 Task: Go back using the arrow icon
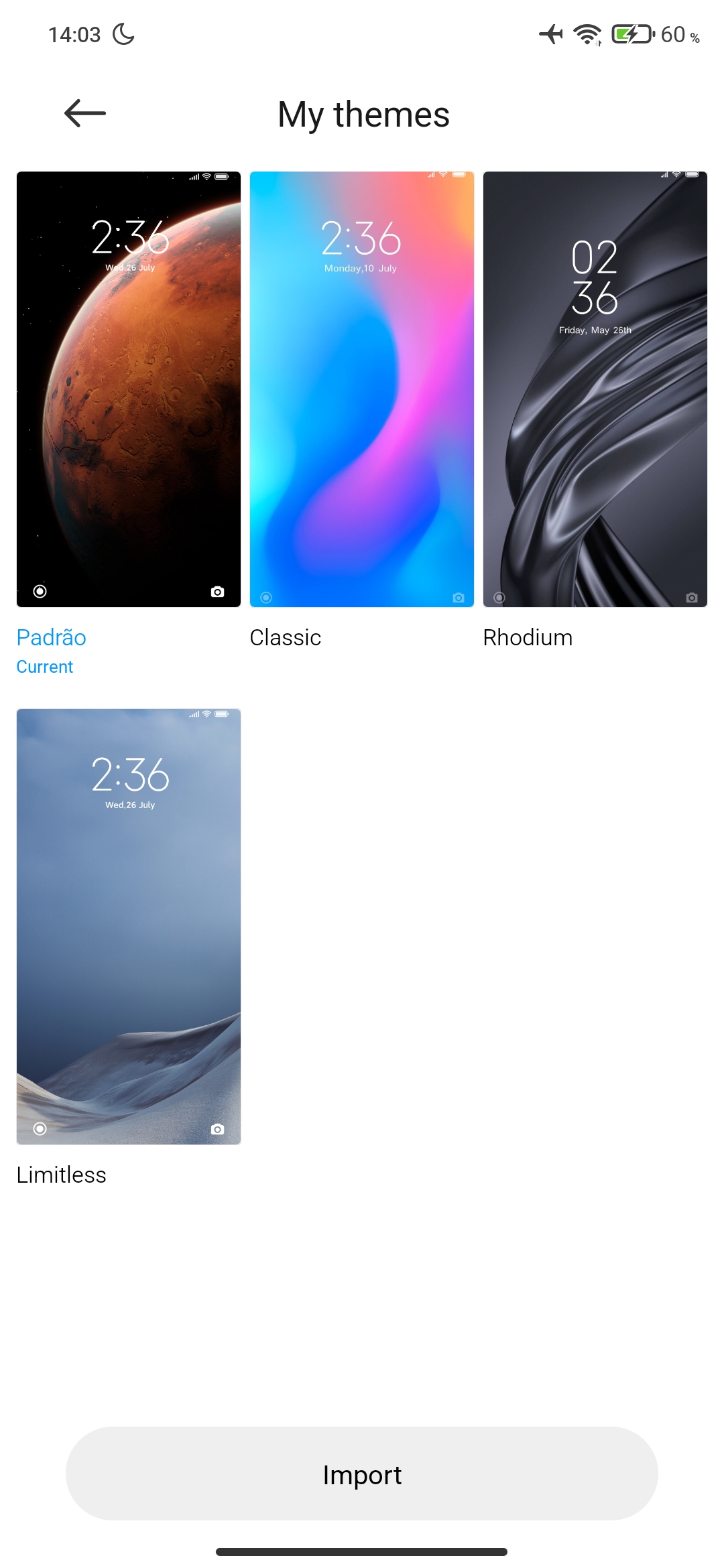coord(85,113)
